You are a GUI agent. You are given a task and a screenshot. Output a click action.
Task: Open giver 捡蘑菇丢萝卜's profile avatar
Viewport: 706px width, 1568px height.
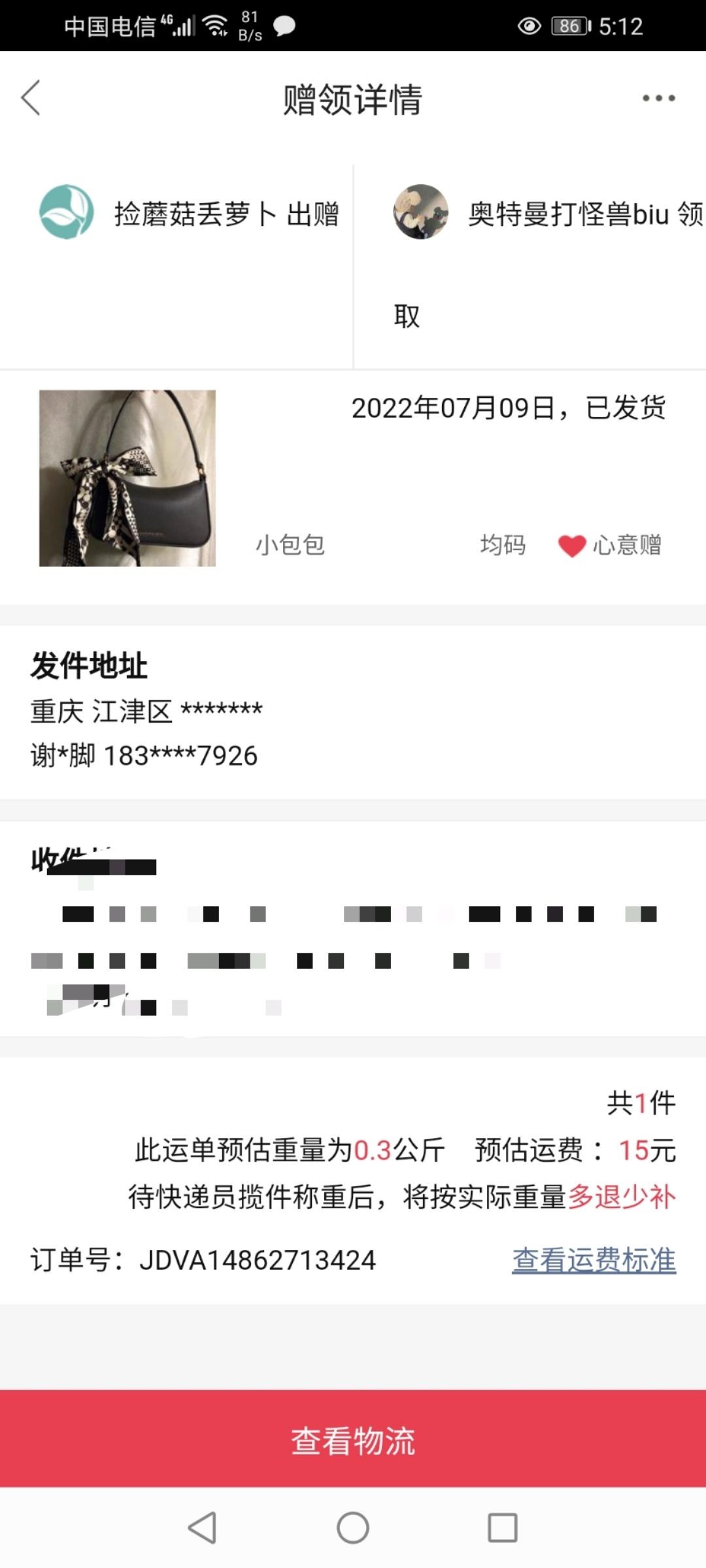[66, 212]
